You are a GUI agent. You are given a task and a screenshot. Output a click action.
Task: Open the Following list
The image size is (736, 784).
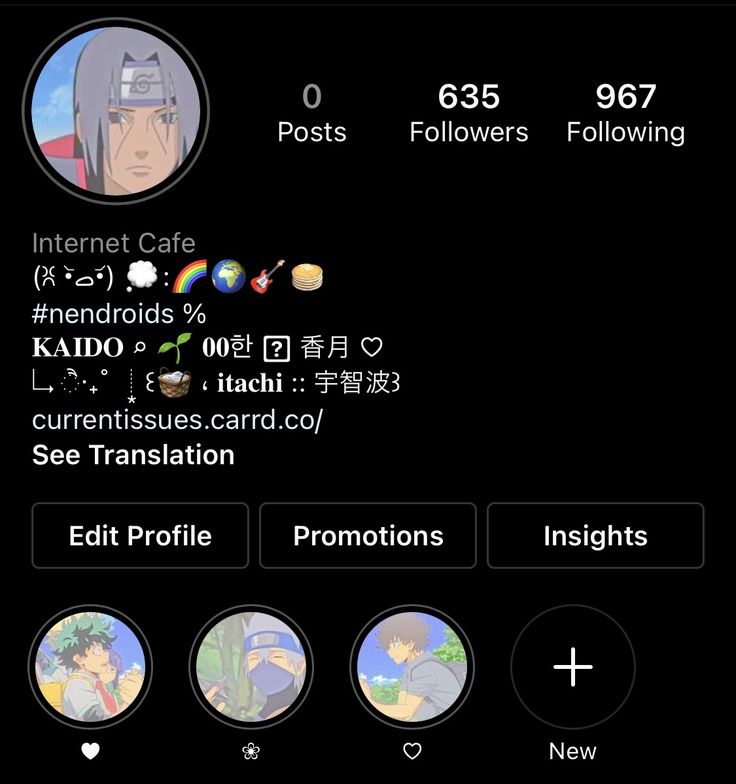coord(626,112)
